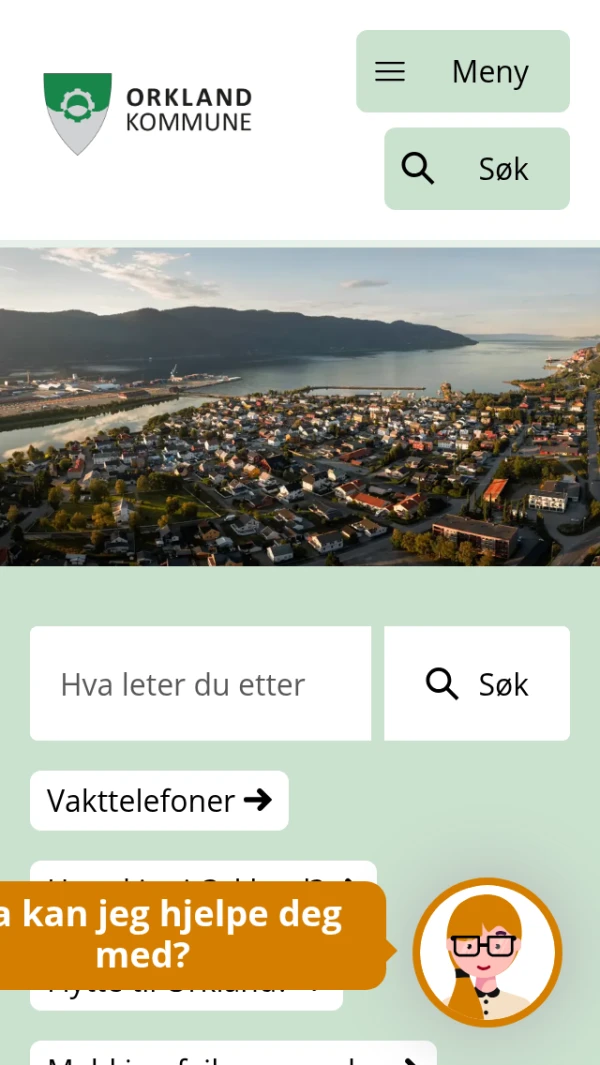Open the Vakttelefoner link
The width and height of the screenshot is (600, 1065).
click(x=159, y=800)
